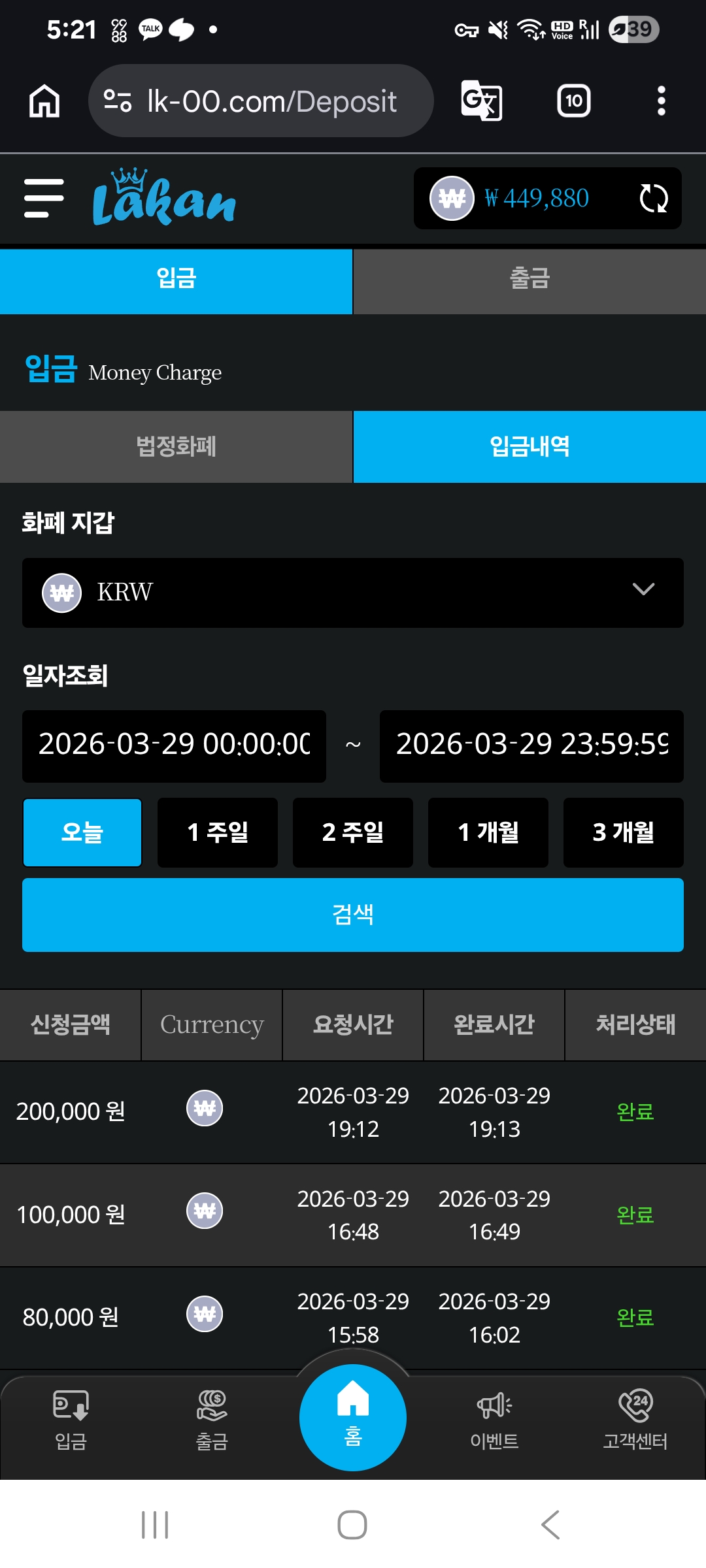Expand the KRW wallet dropdown
The image size is (706, 1568).
[353, 593]
